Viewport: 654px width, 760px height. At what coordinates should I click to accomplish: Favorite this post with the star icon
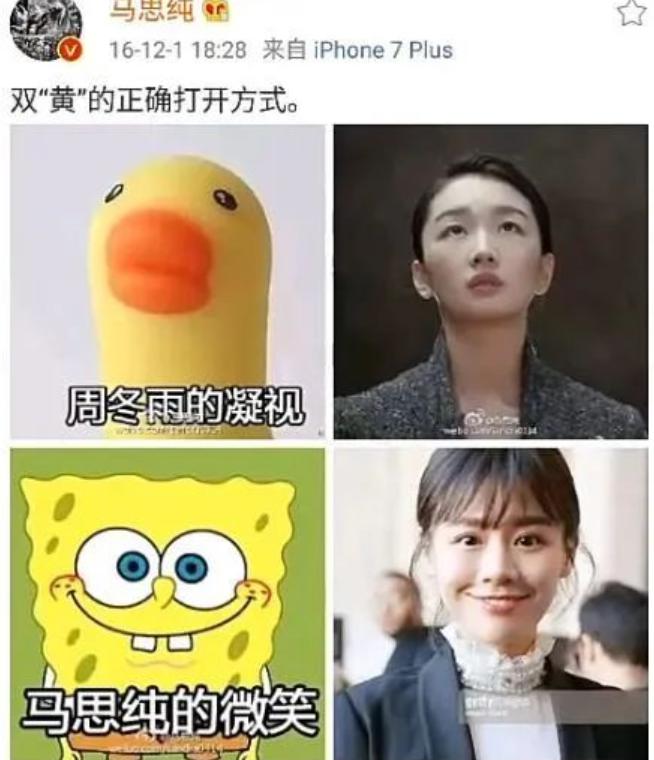point(630,12)
